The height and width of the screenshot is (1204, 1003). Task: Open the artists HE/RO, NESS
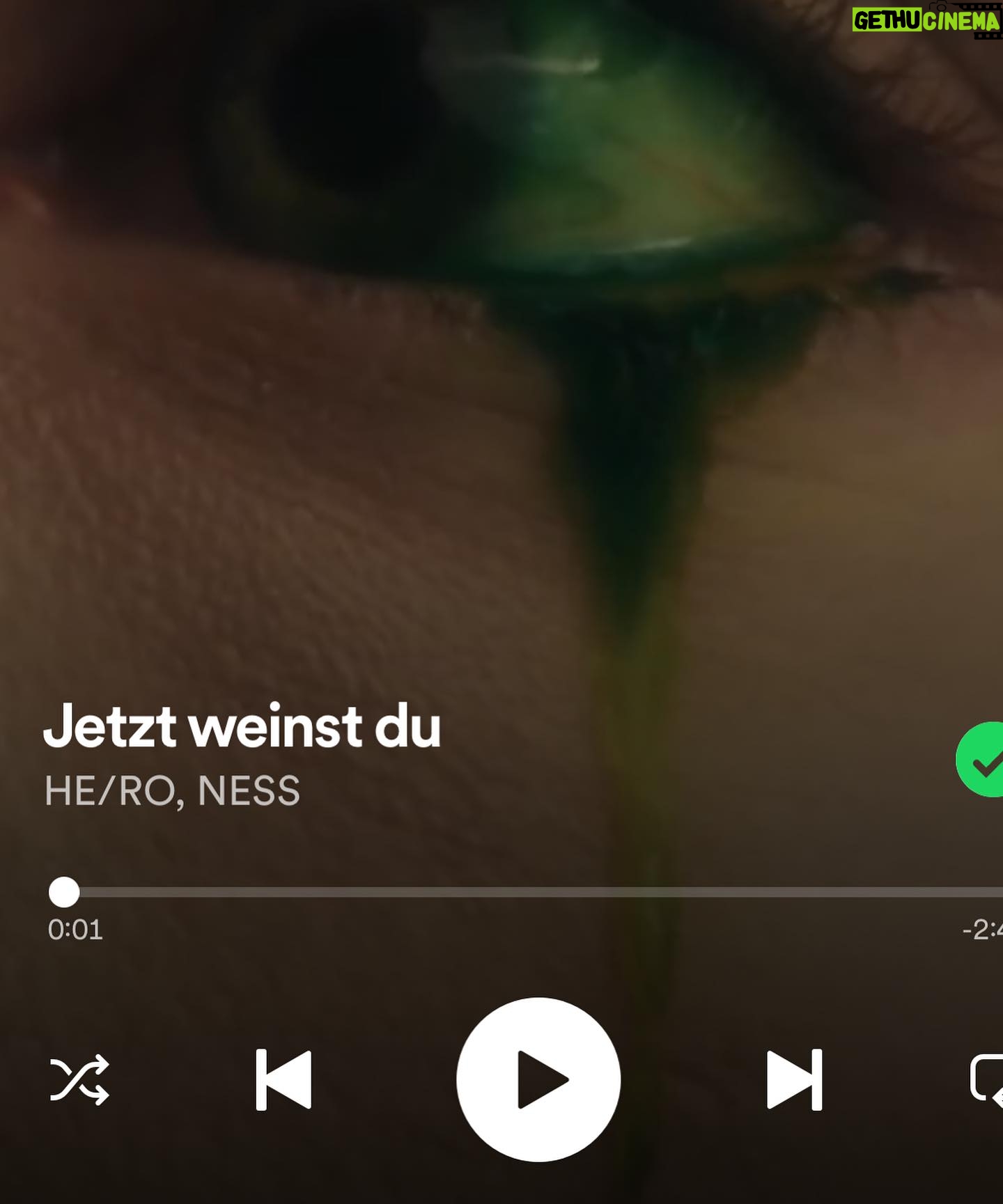pyautogui.click(x=172, y=791)
